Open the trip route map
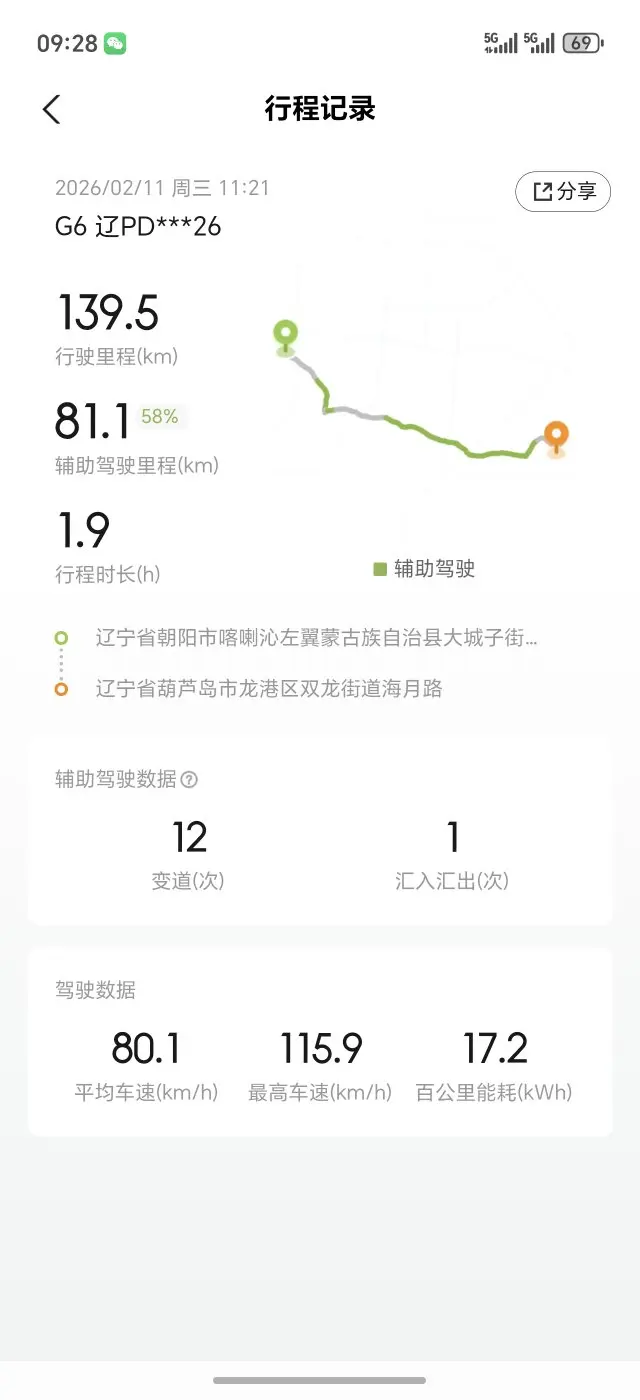 click(x=422, y=395)
